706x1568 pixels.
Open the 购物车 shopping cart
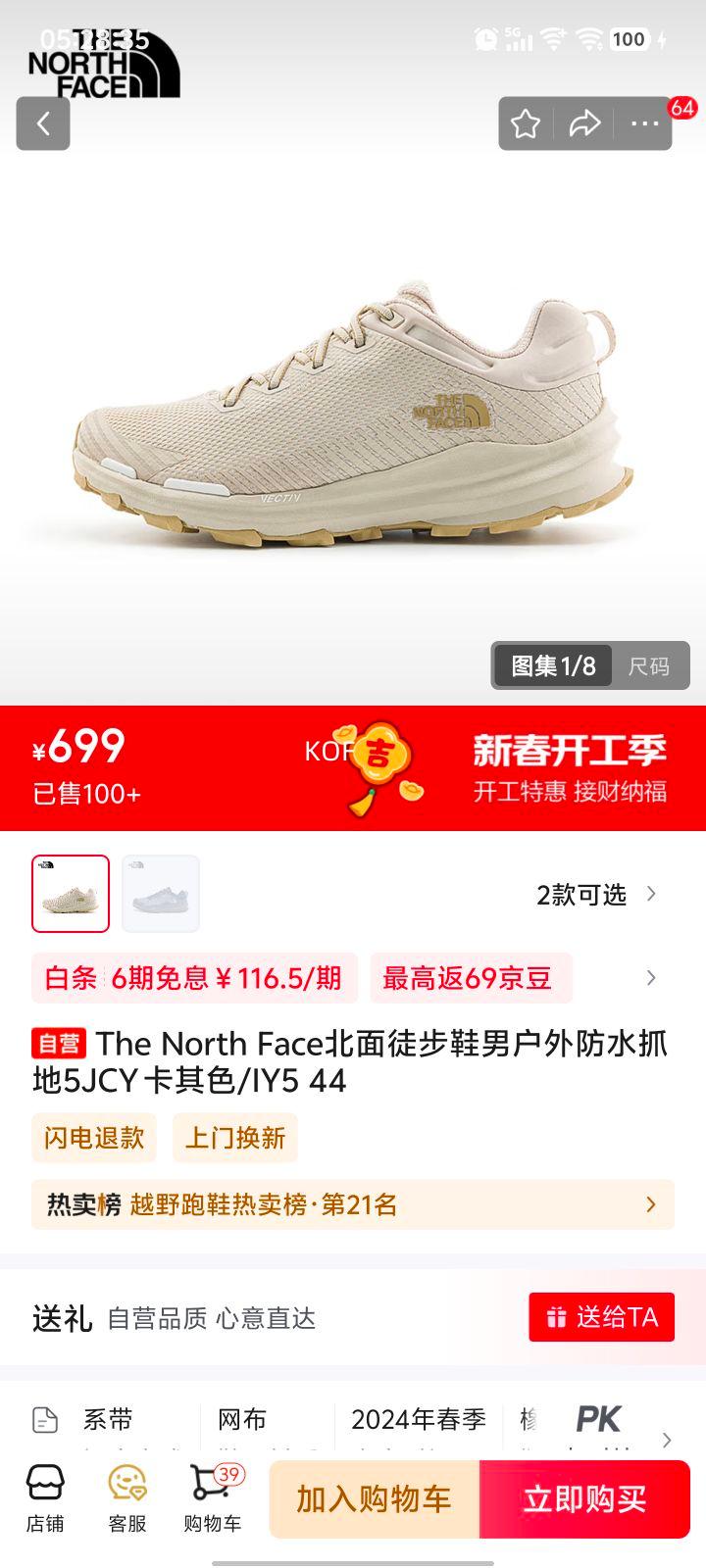[x=212, y=1499]
